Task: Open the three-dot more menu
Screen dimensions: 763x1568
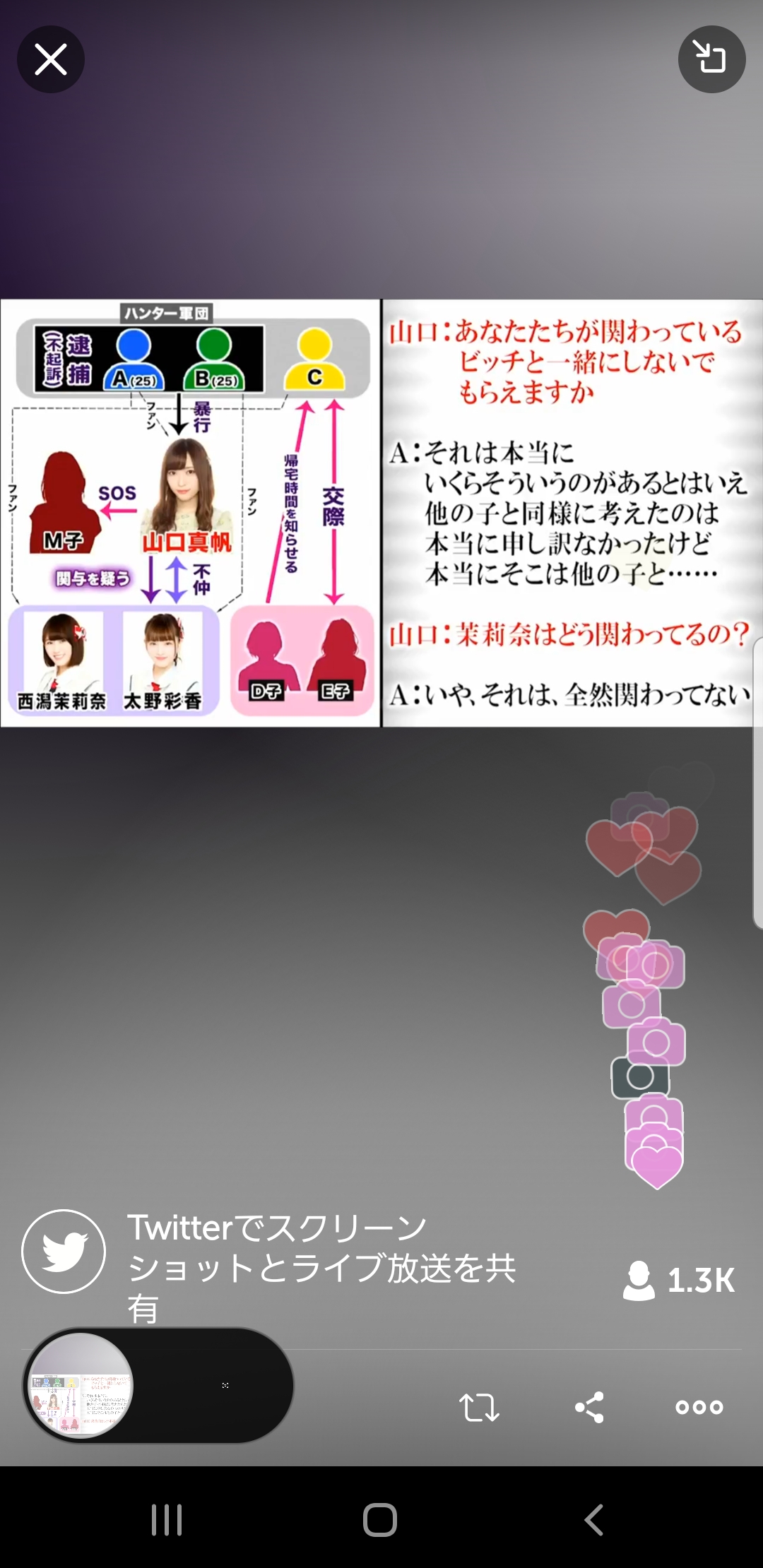Action: point(699,1407)
